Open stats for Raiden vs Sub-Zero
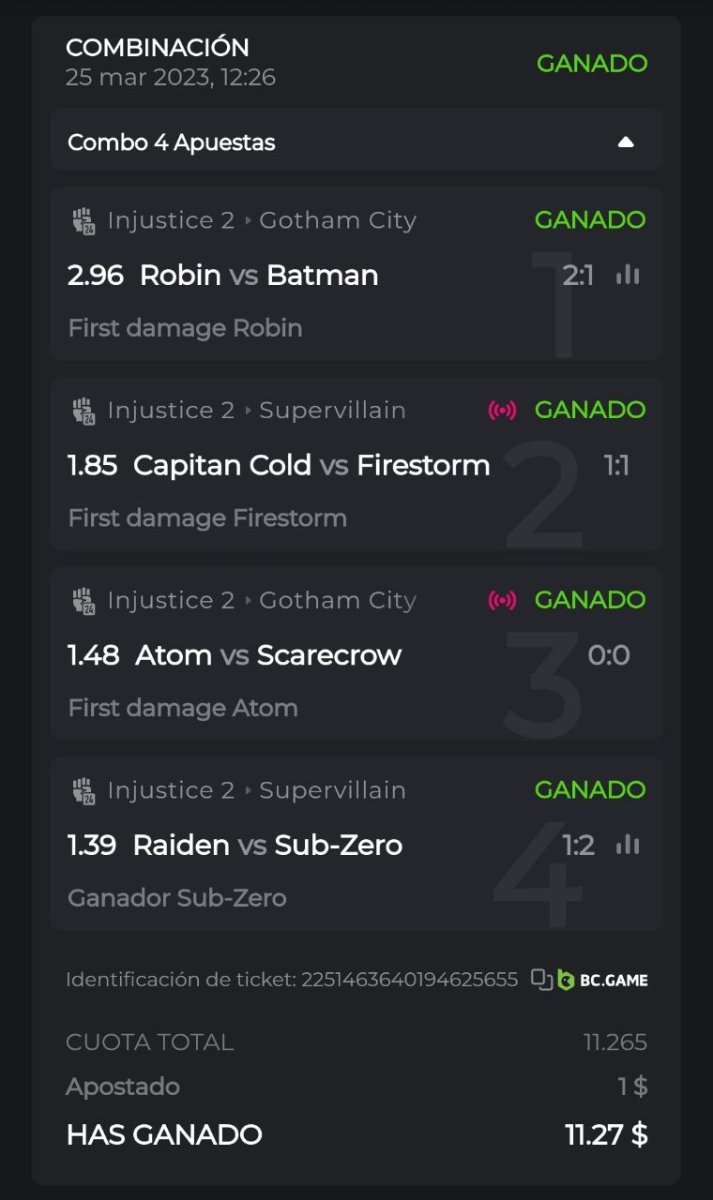The width and height of the screenshot is (713, 1200). [628, 845]
